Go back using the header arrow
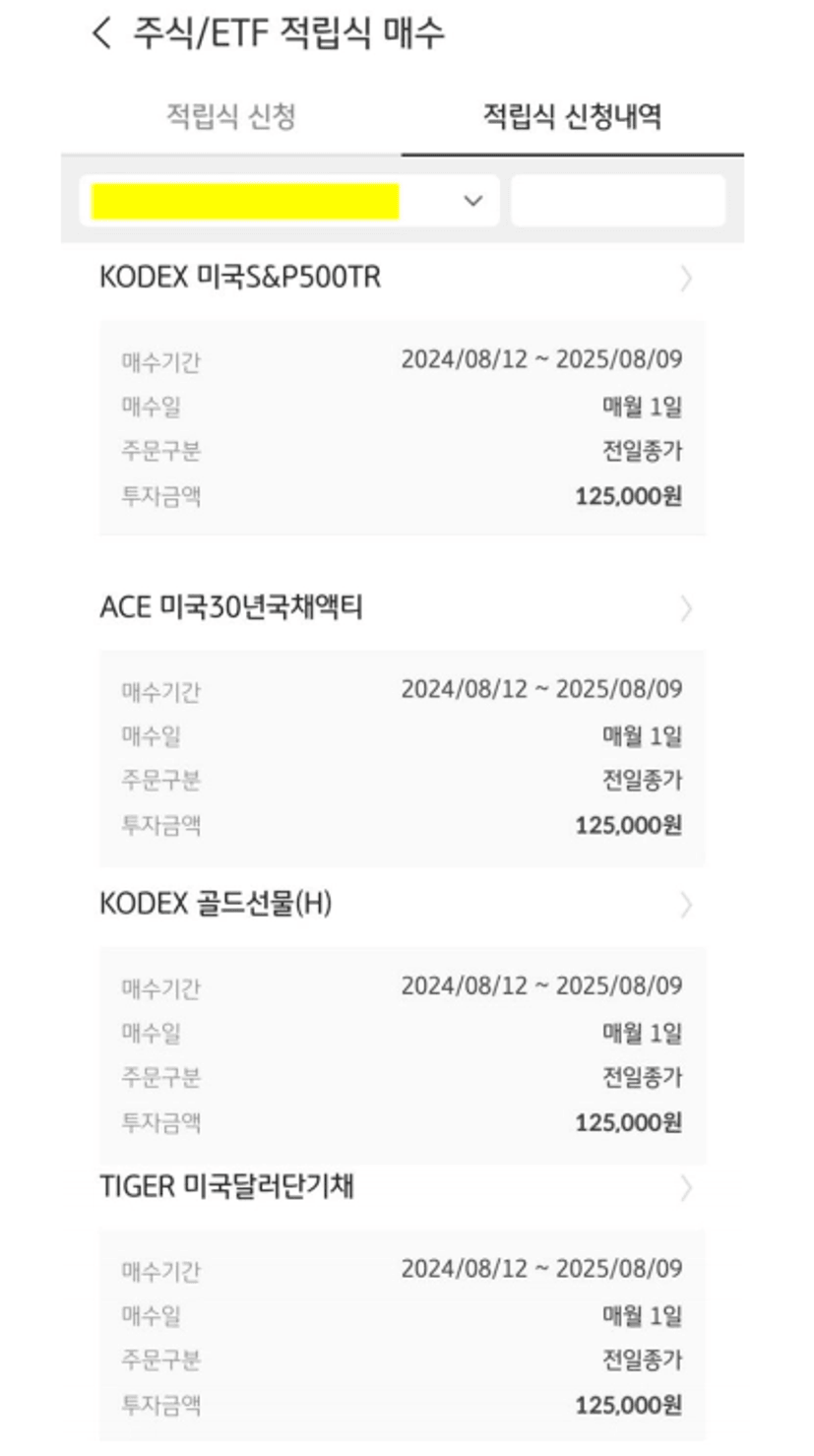The height and width of the screenshot is (1456, 814). pos(101,33)
